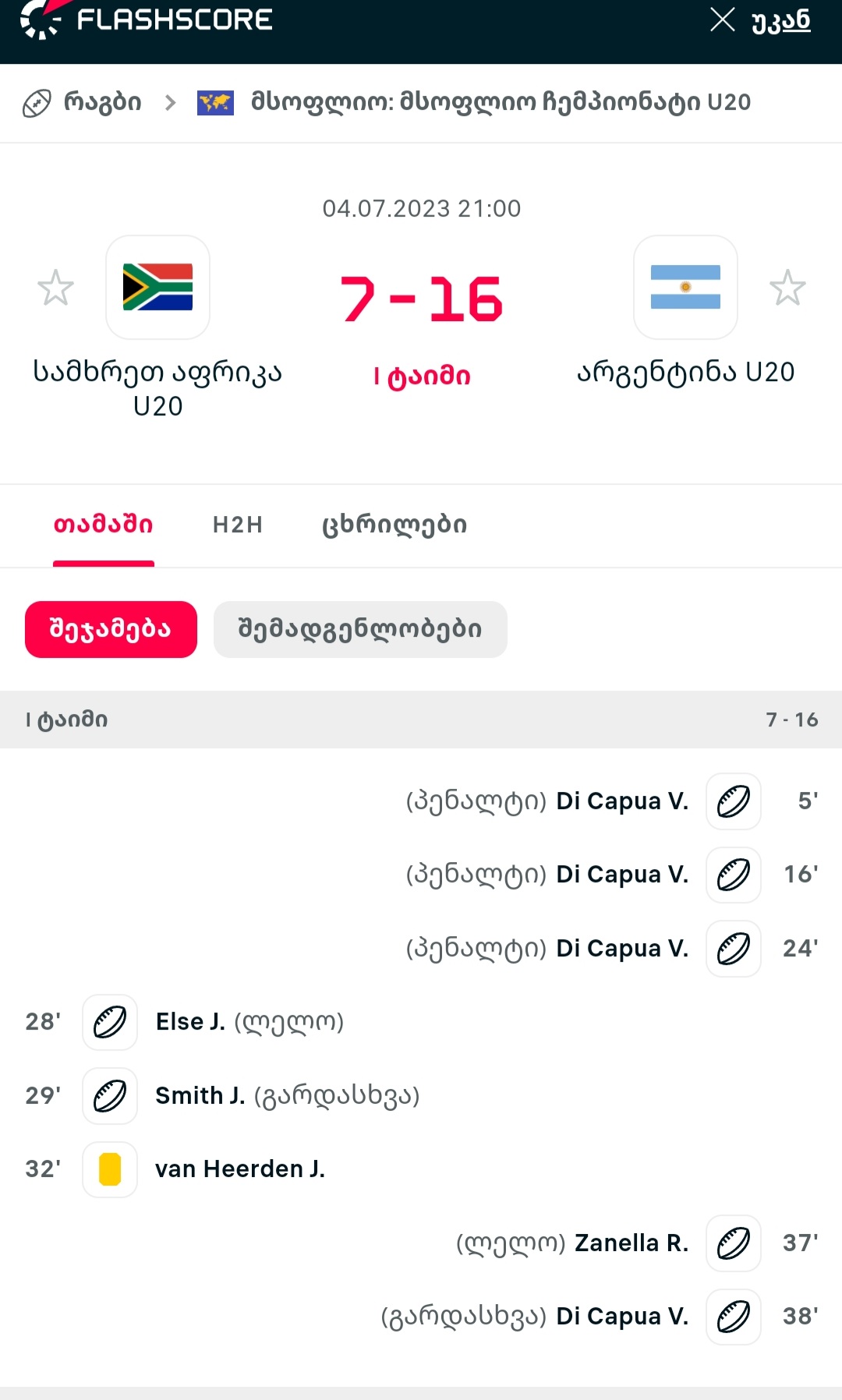Open the არგენტინა U20 team page

[685, 288]
